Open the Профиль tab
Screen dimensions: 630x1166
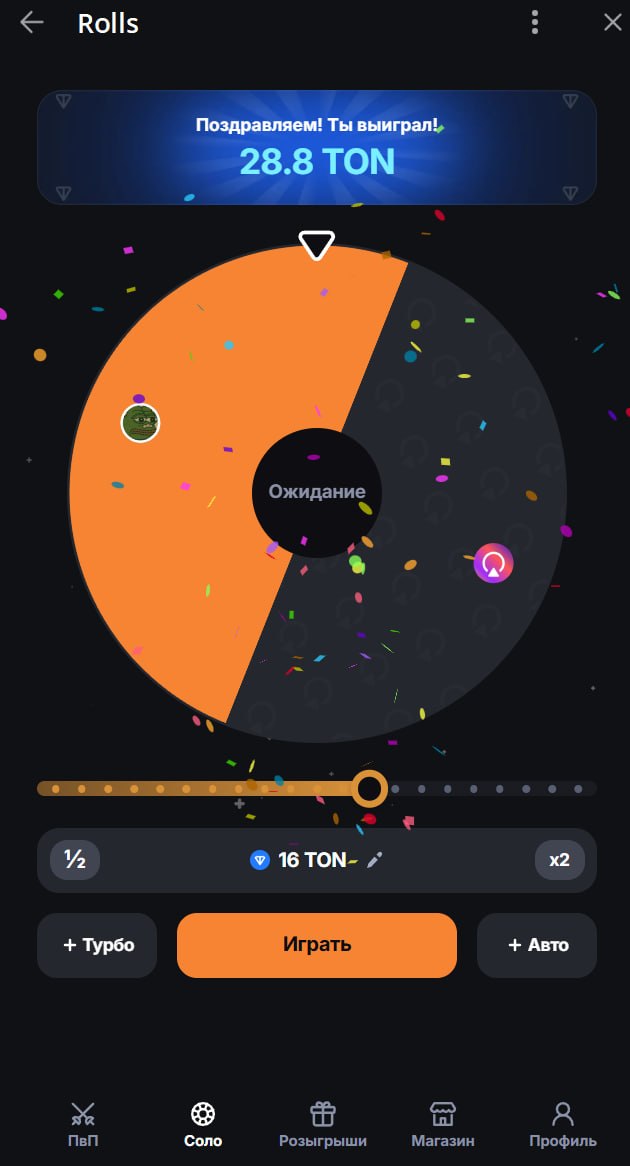[562, 1123]
